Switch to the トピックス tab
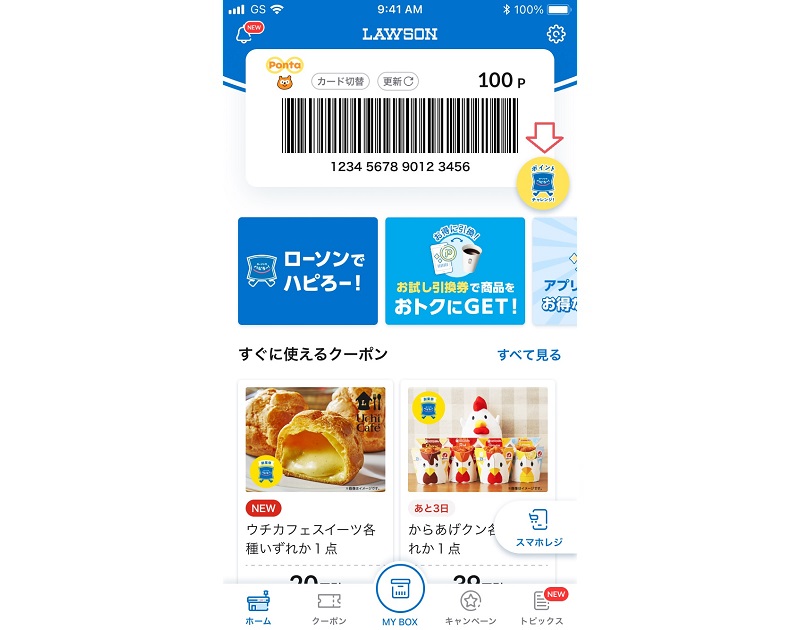 (543, 606)
